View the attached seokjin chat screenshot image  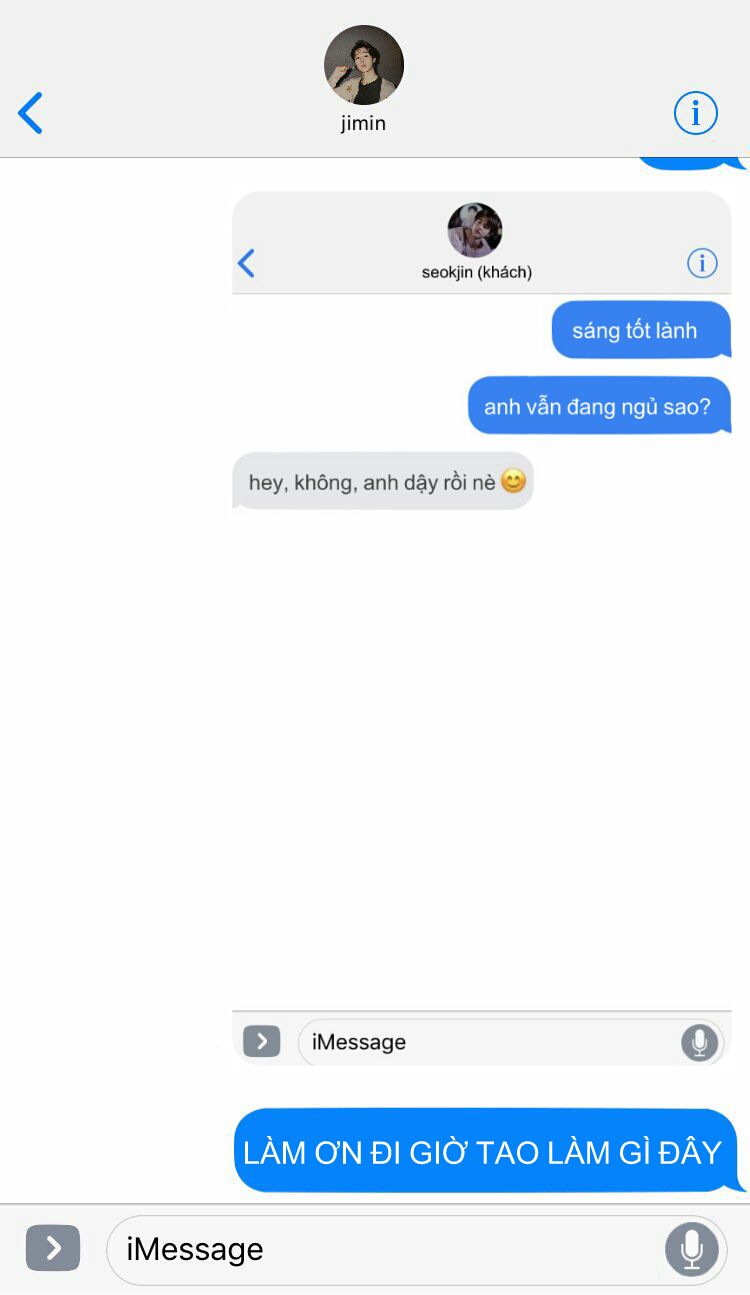click(482, 629)
